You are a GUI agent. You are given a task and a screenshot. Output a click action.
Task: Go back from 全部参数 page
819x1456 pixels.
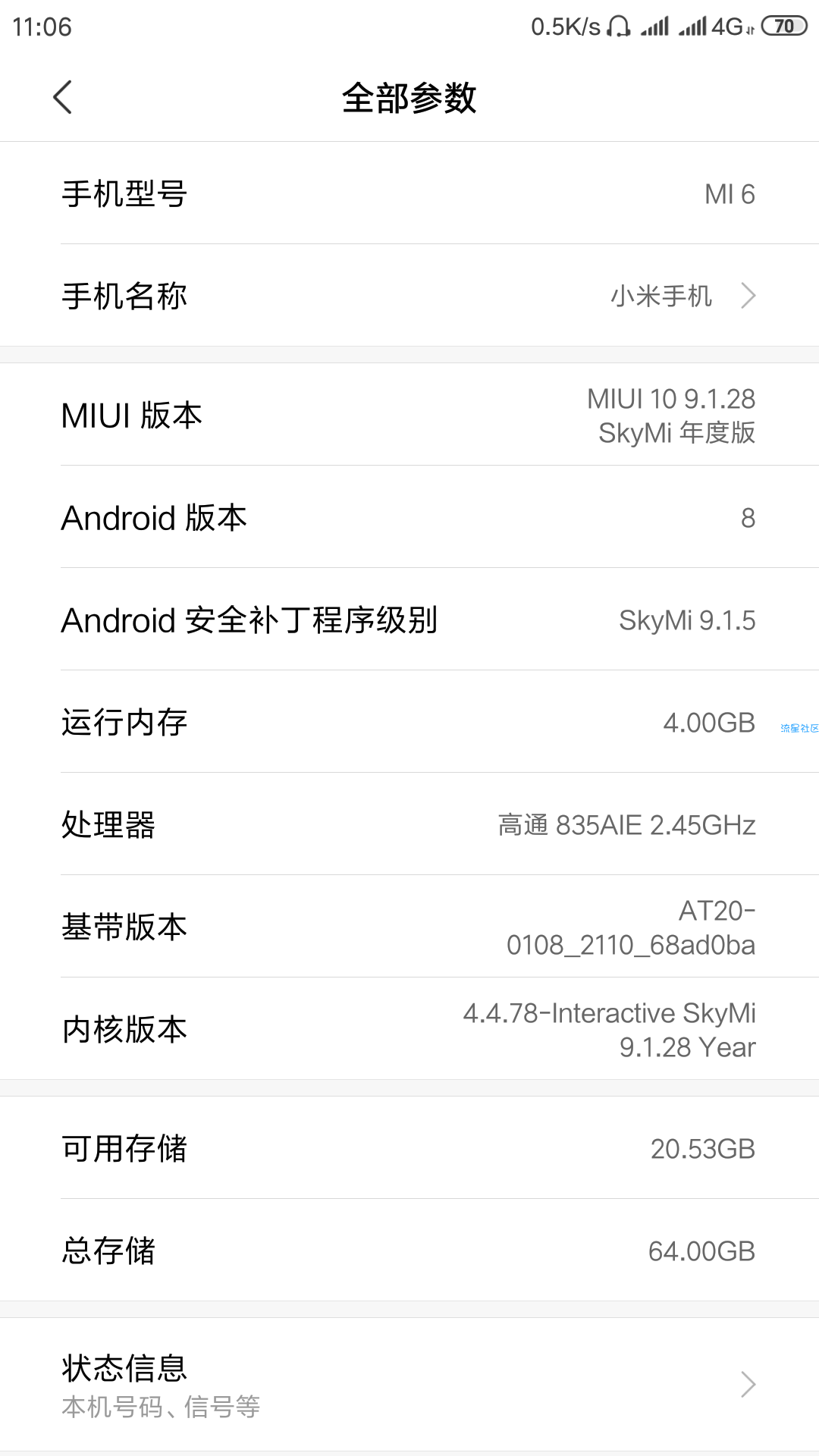63,98
